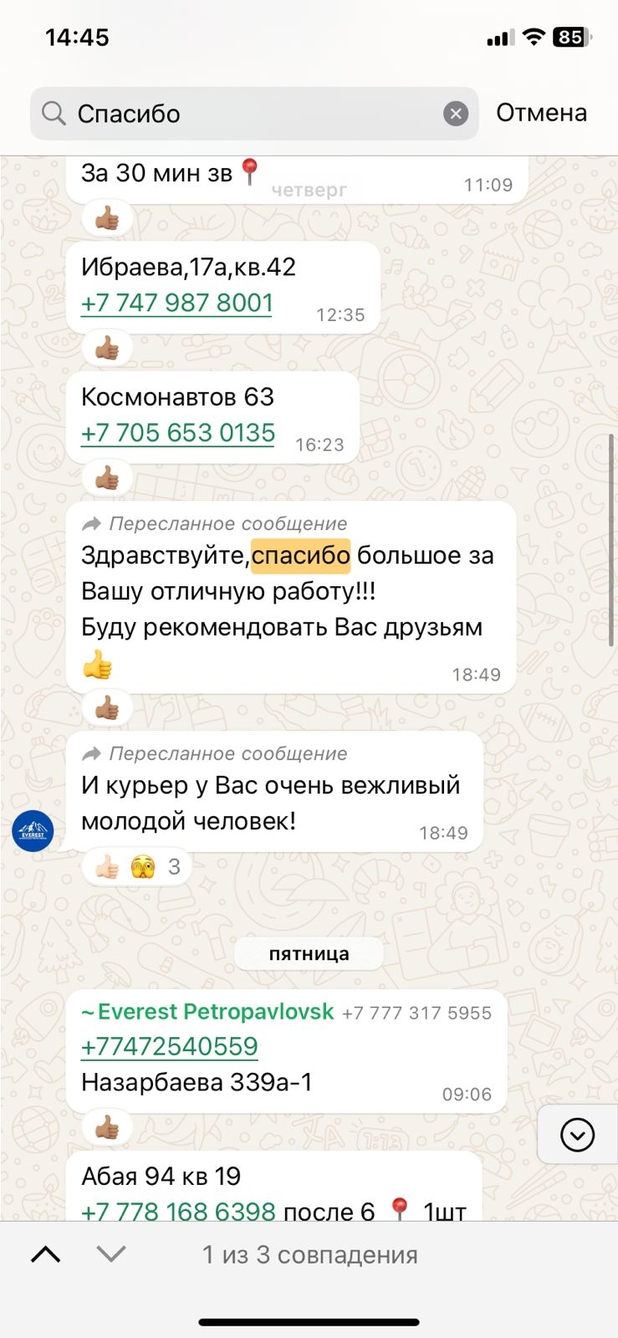Image resolution: width=618 pixels, height=1338 pixels.
Task: View reaction under Космонавтов 63 message
Action: (x=107, y=479)
